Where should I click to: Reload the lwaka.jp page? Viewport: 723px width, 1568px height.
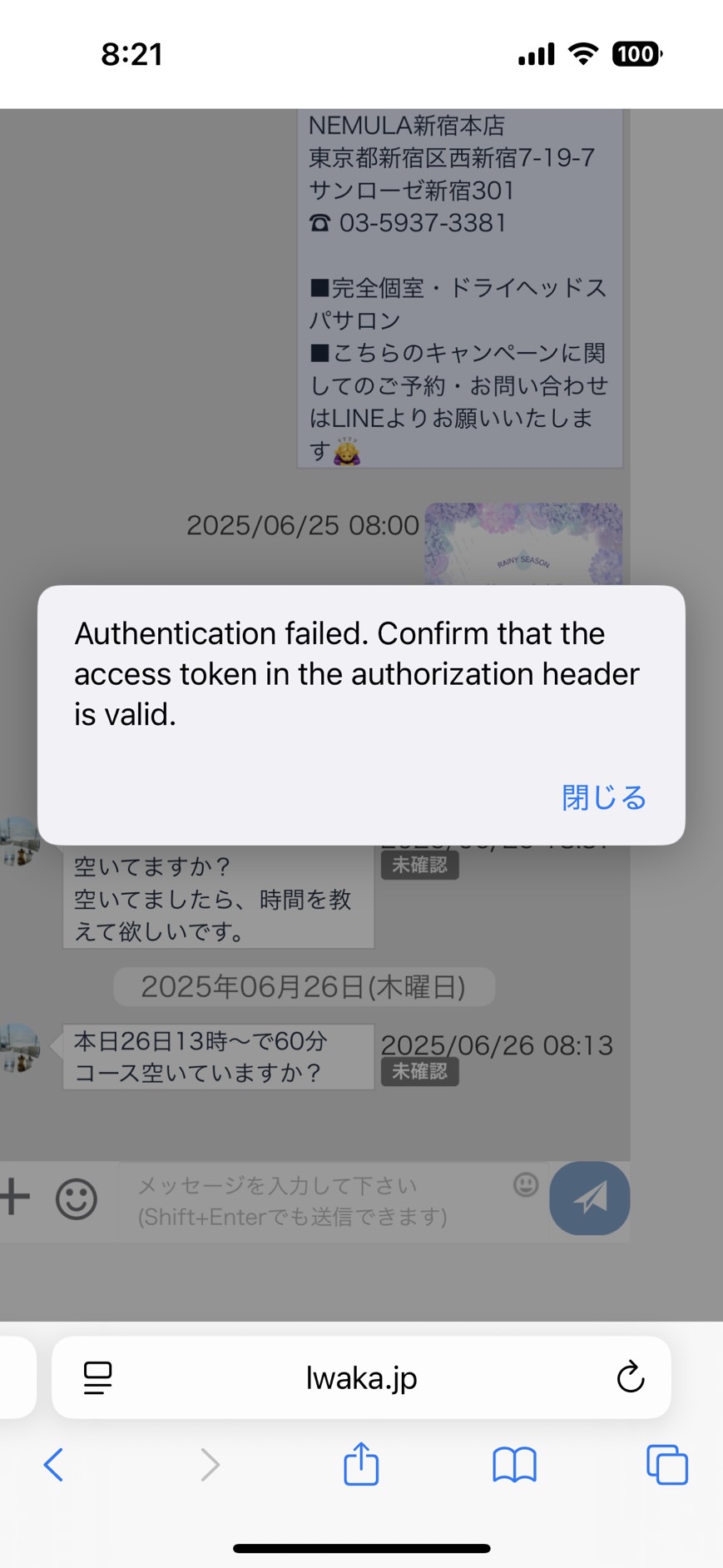click(631, 1377)
